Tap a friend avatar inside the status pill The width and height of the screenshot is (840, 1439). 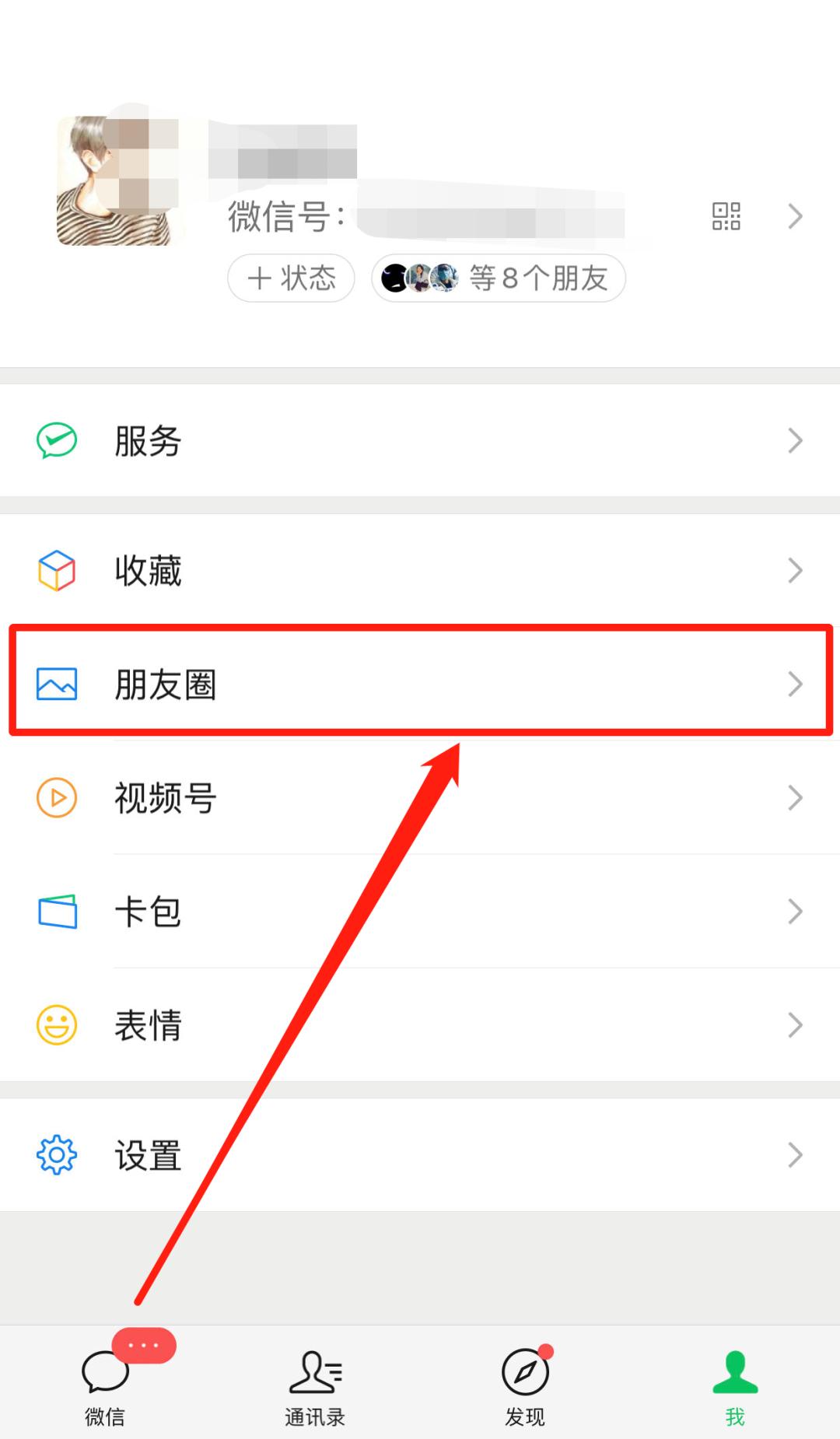click(x=418, y=278)
